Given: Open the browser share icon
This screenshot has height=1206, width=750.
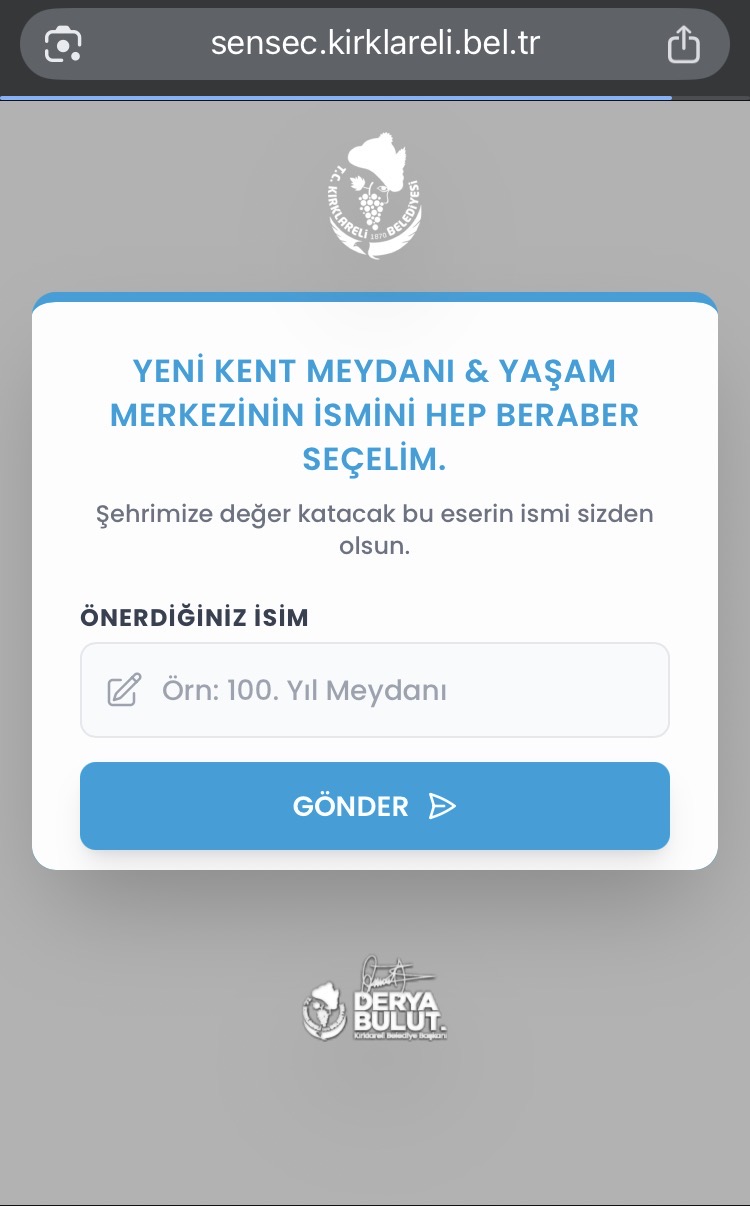Looking at the screenshot, I should 683,45.
